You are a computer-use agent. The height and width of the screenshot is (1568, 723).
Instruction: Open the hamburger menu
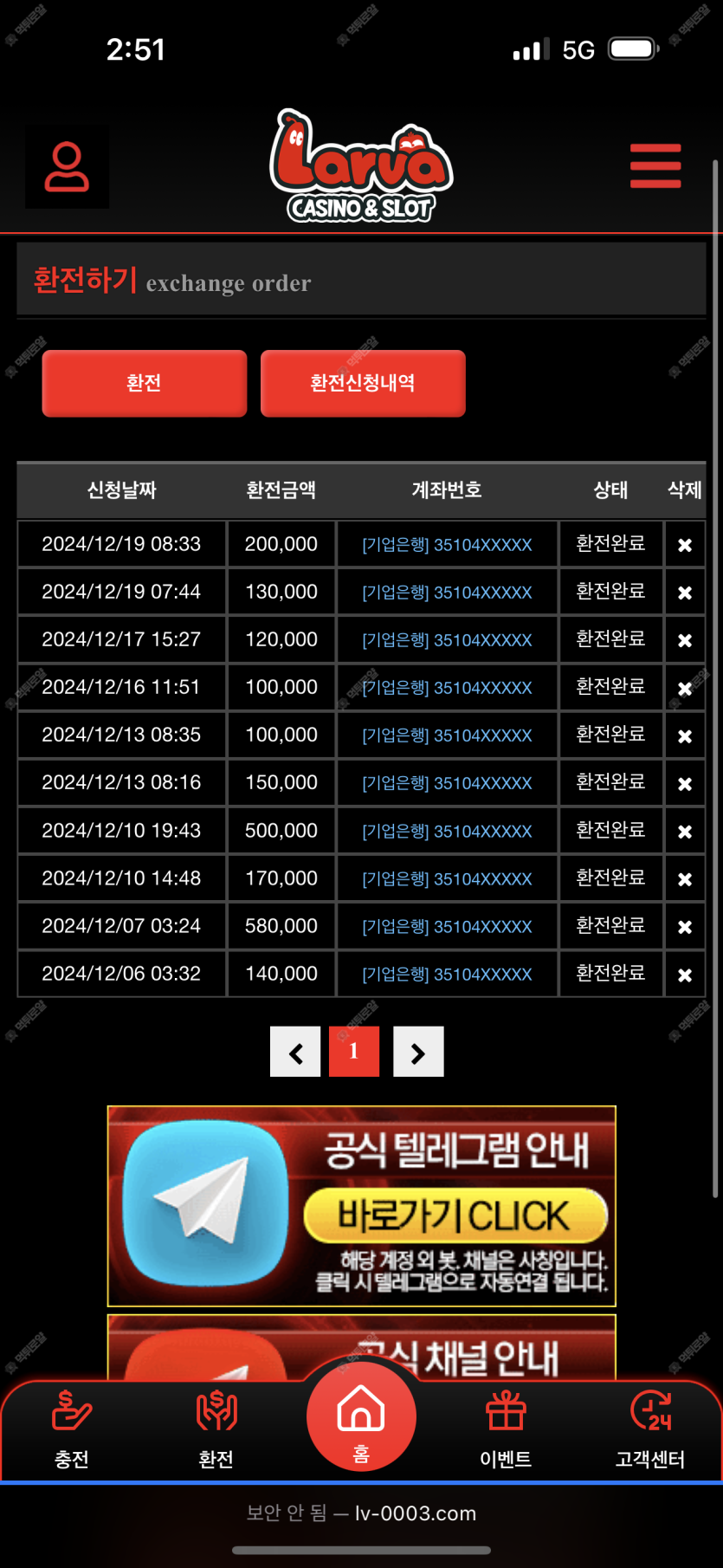[655, 165]
